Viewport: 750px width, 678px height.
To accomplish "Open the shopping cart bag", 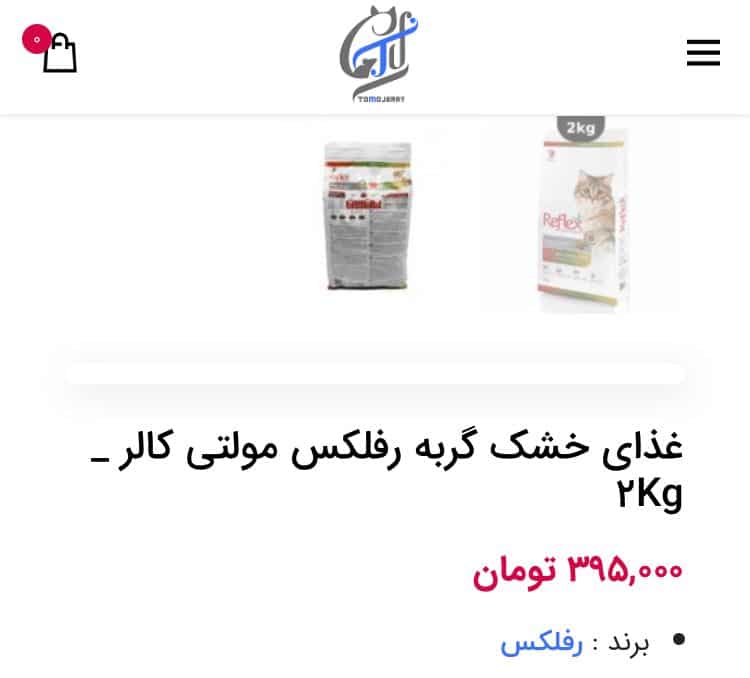I will click(59, 54).
